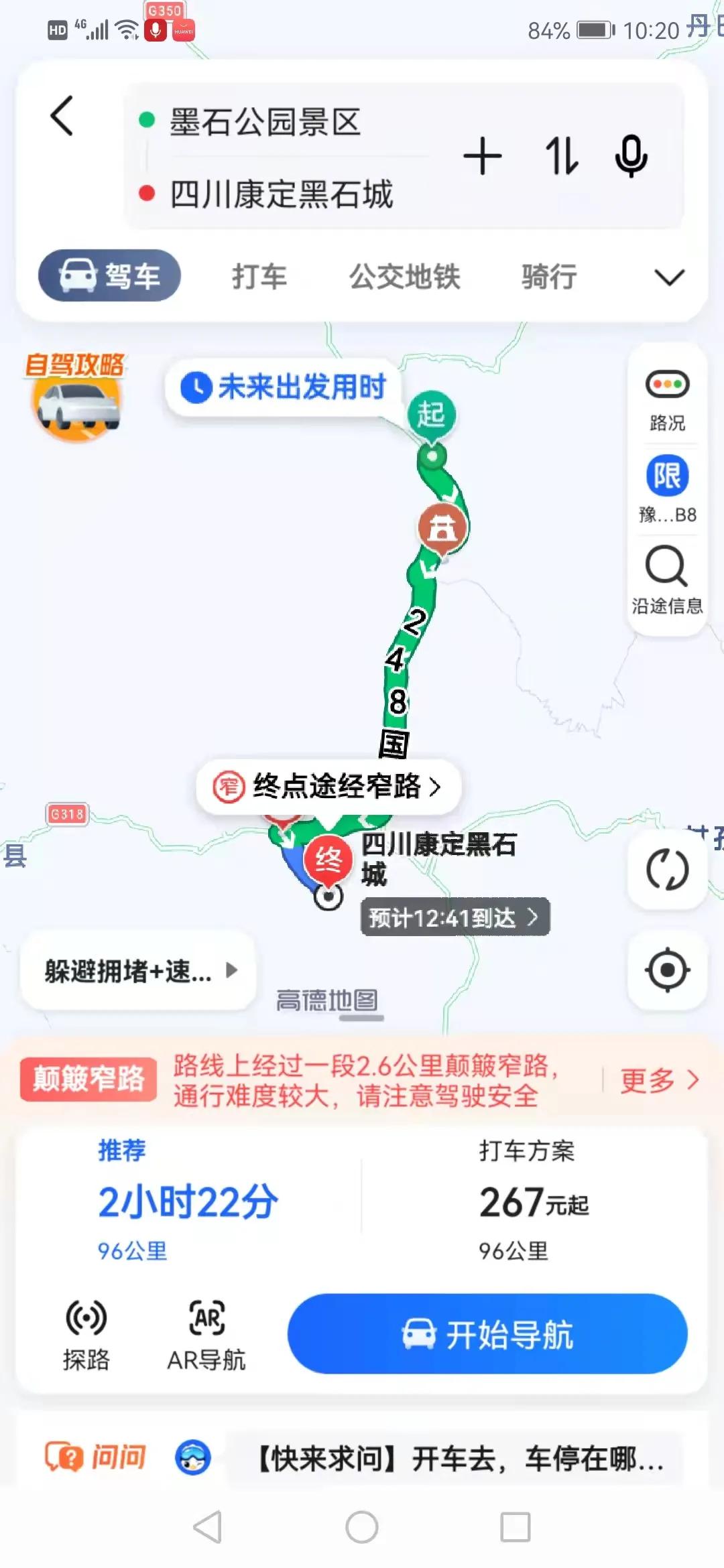This screenshot has width=724, height=1568.
Task: Edit the destination 四川康定黑石城
Action: click(282, 194)
